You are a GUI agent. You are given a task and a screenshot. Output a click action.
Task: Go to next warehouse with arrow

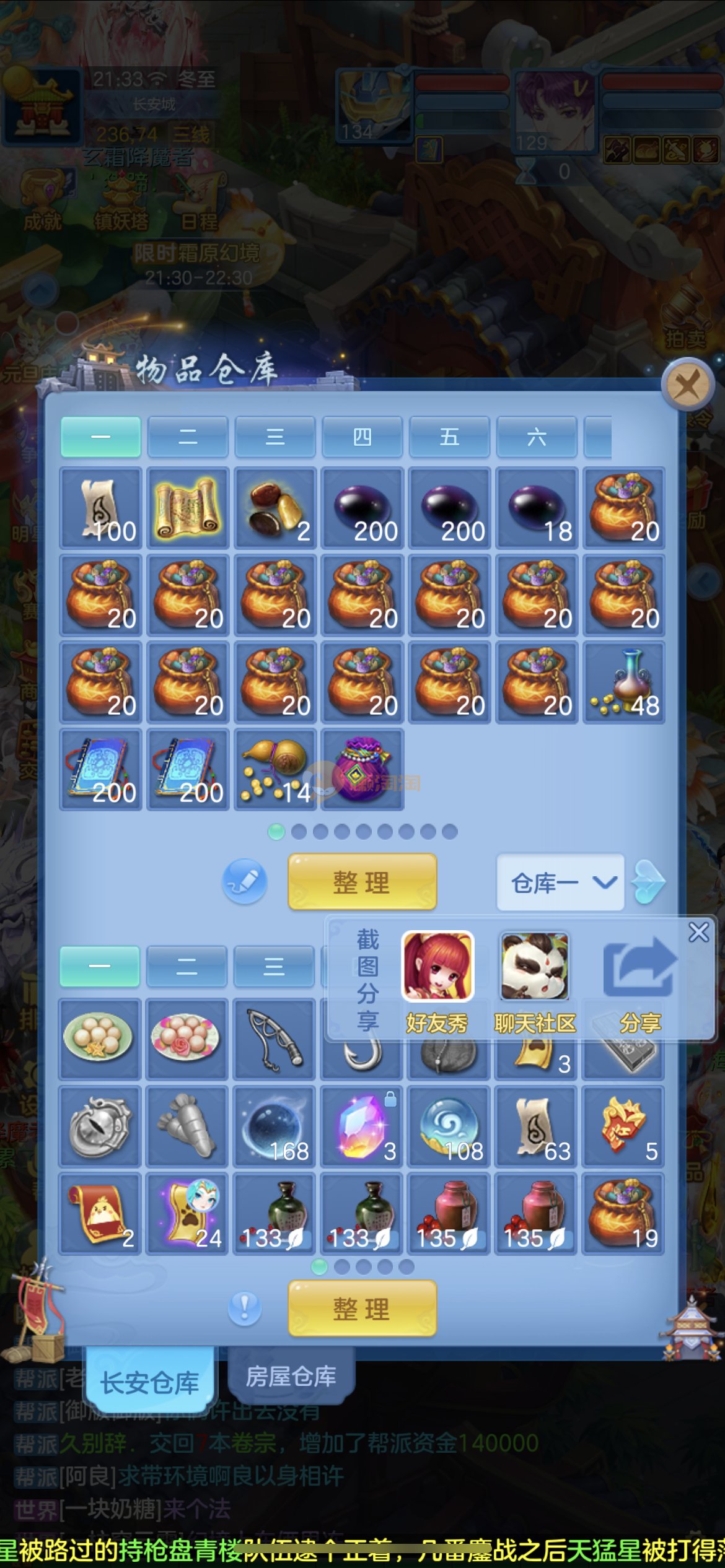pyautogui.click(x=648, y=882)
